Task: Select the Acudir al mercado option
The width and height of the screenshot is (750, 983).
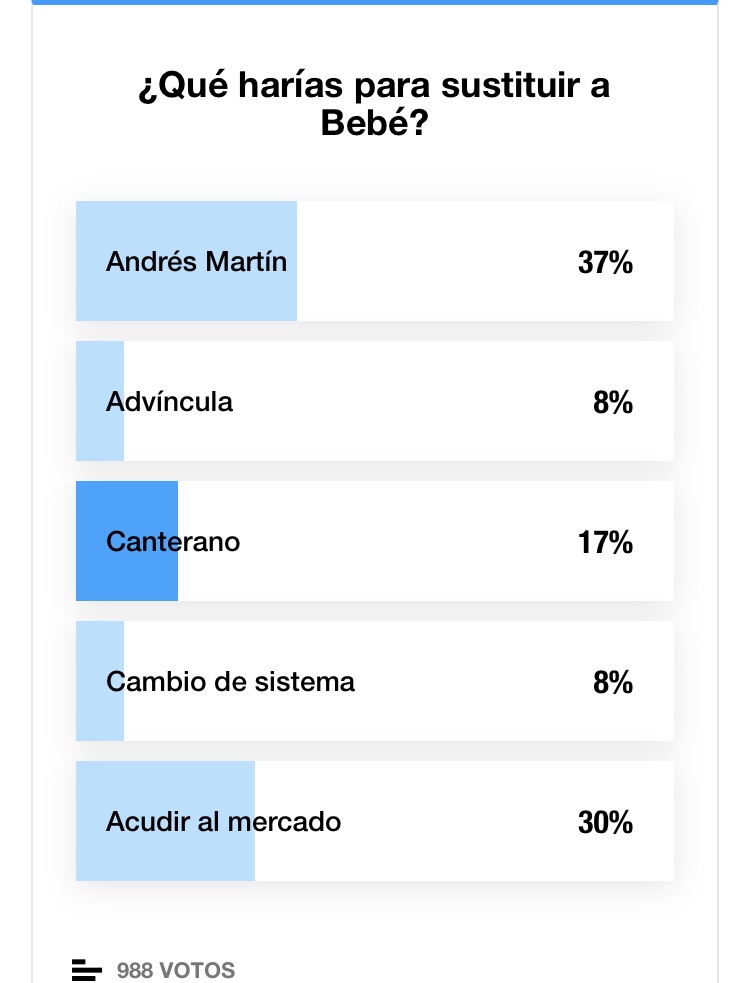Action: coord(374,822)
